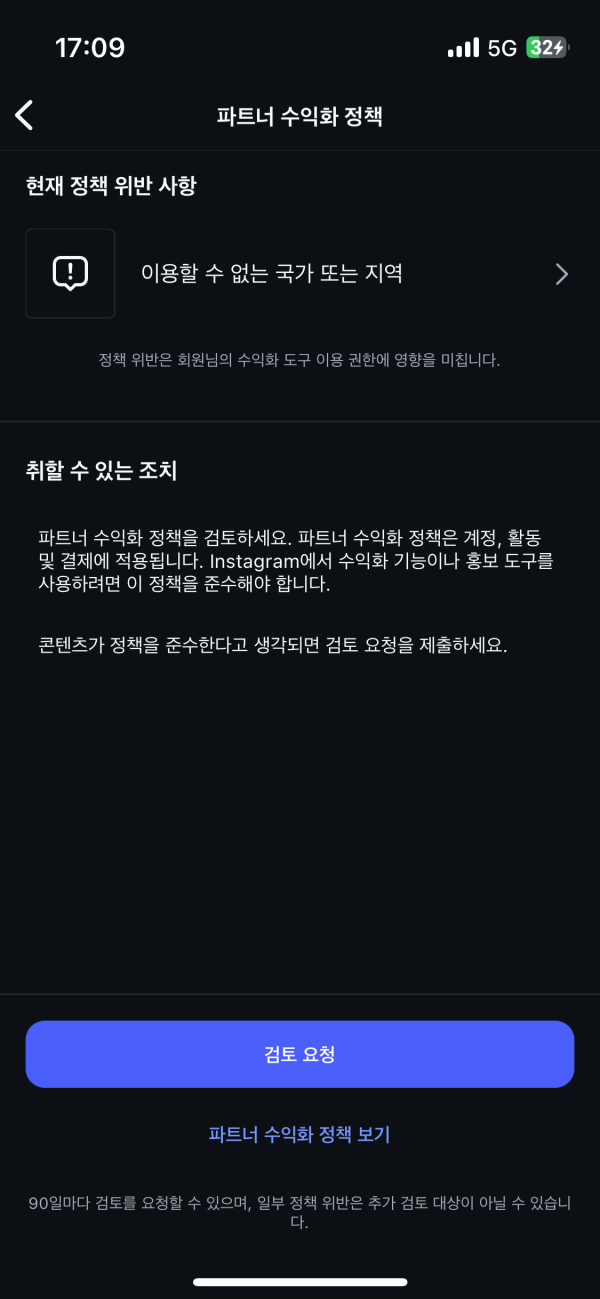Open the '파트너 수익화 정책 보기' link
This screenshot has height=1299, width=600.
coord(299,1134)
